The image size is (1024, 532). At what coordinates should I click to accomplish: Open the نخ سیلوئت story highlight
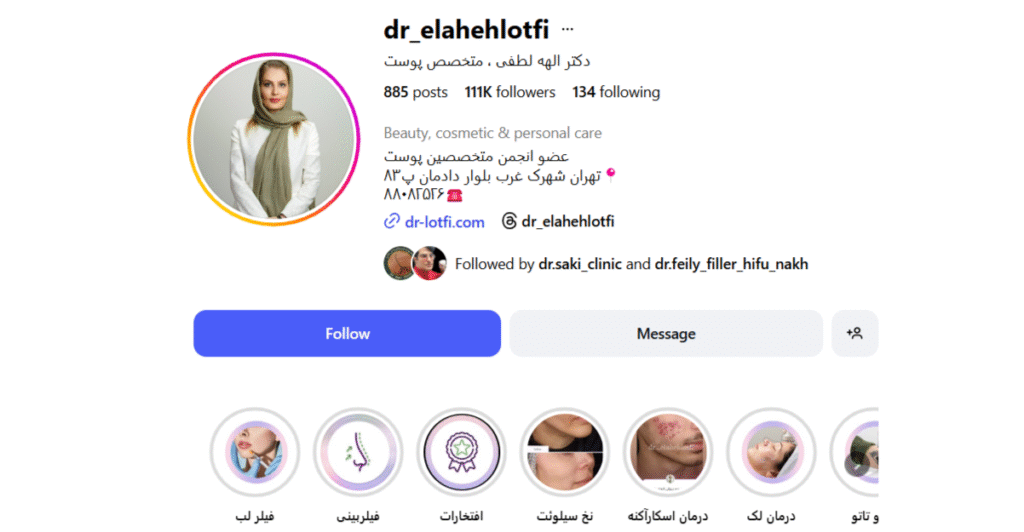click(x=565, y=452)
